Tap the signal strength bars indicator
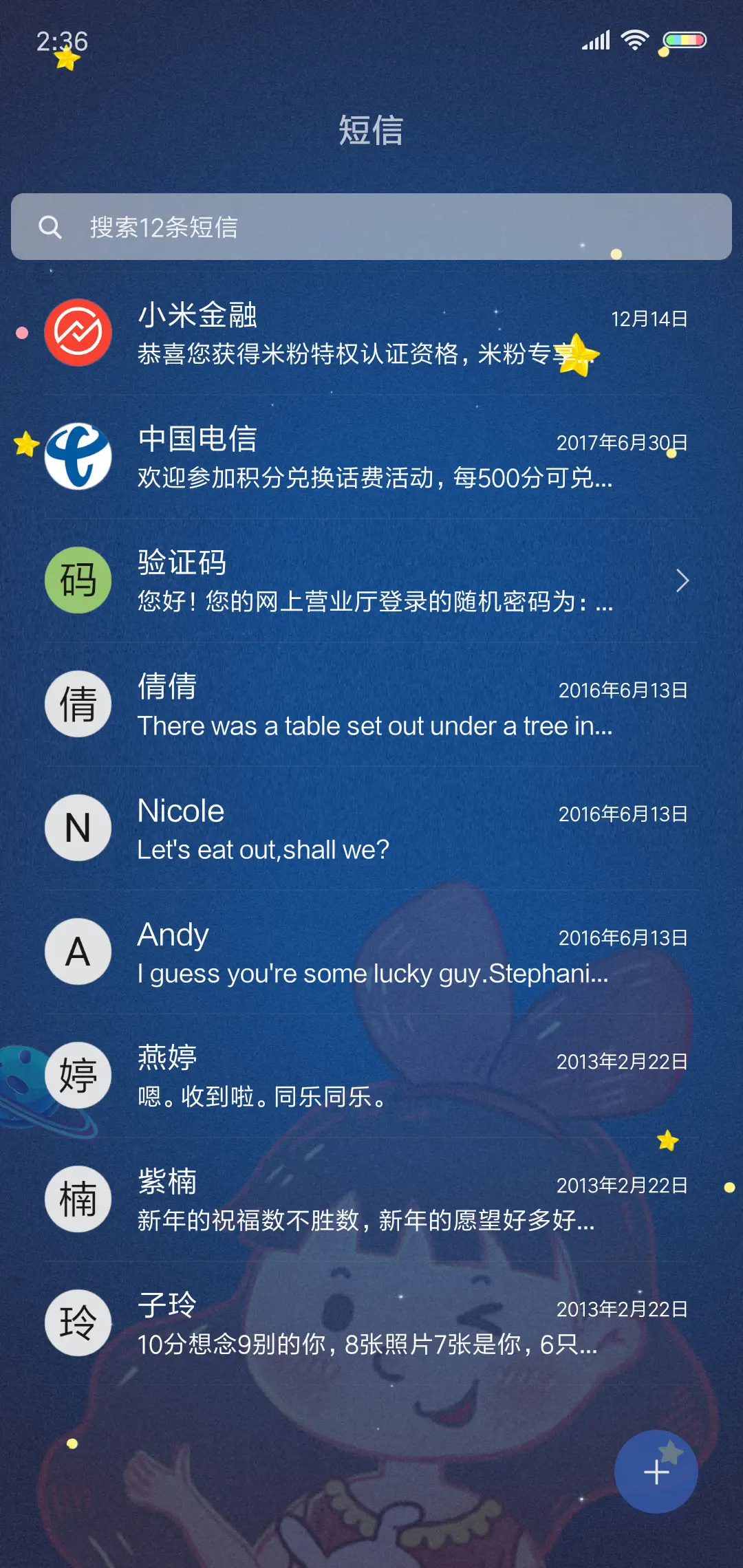The width and height of the screenshot is (743, 1568). 594,41
